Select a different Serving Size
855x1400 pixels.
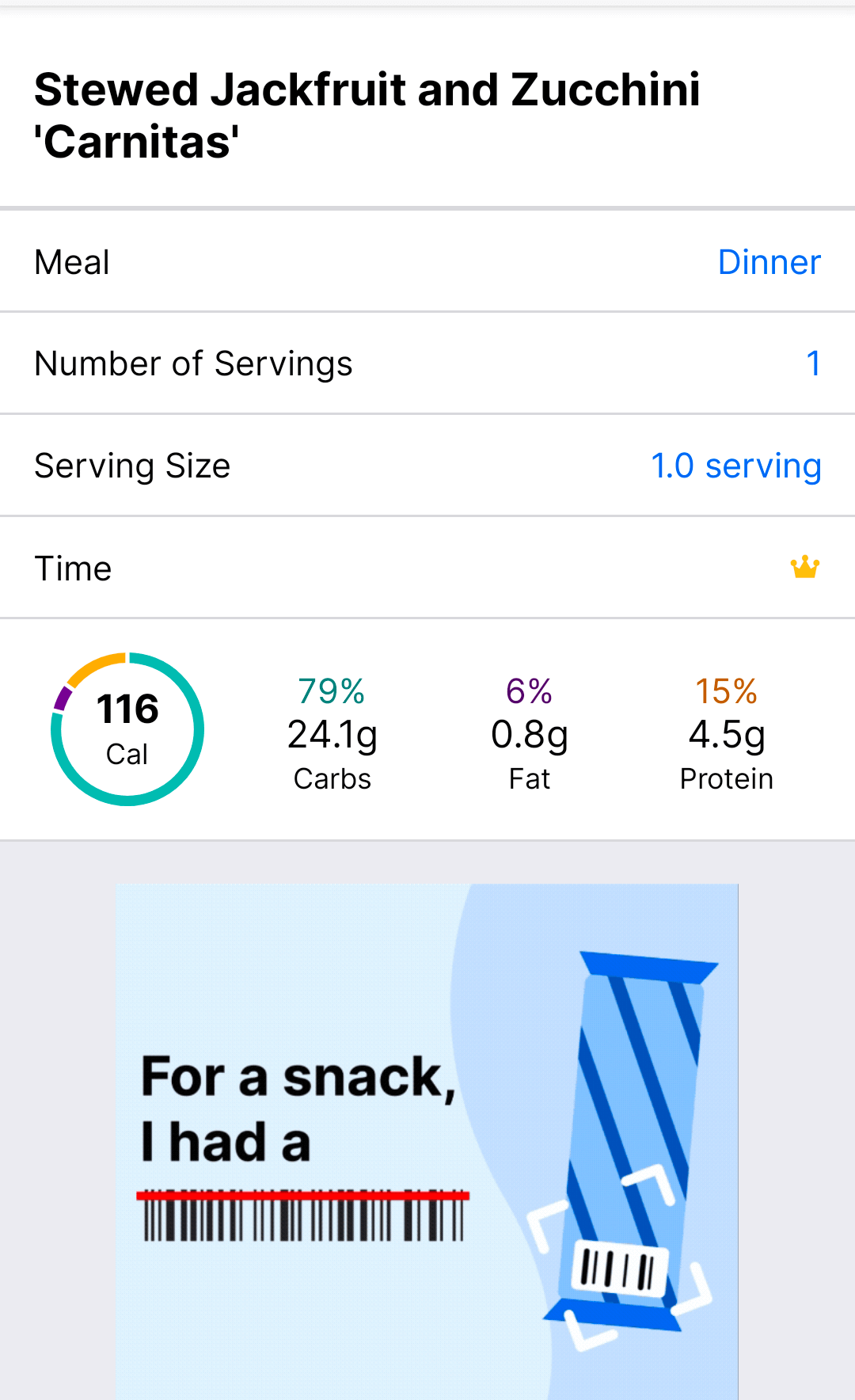[735, 466]
